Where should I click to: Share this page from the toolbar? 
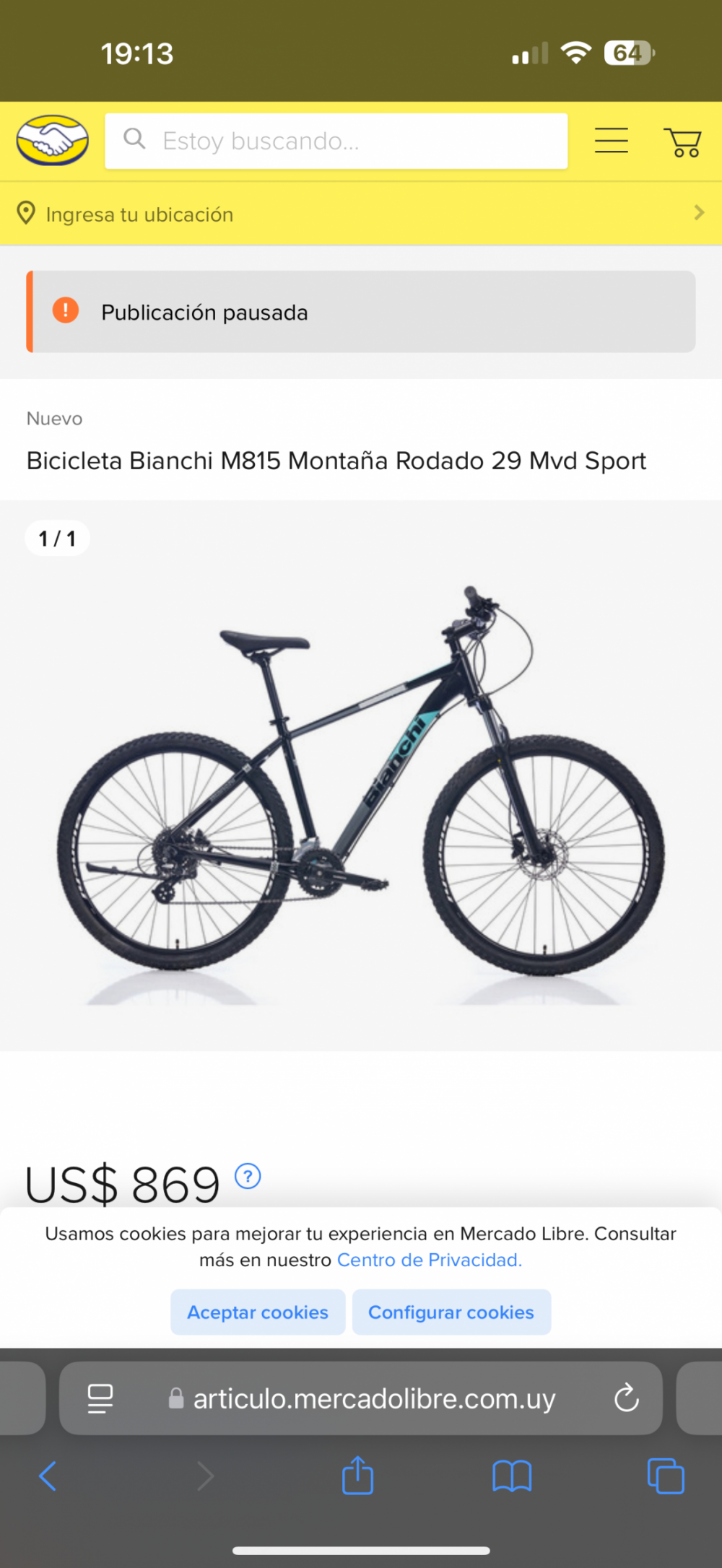(x=357, y=1474)
